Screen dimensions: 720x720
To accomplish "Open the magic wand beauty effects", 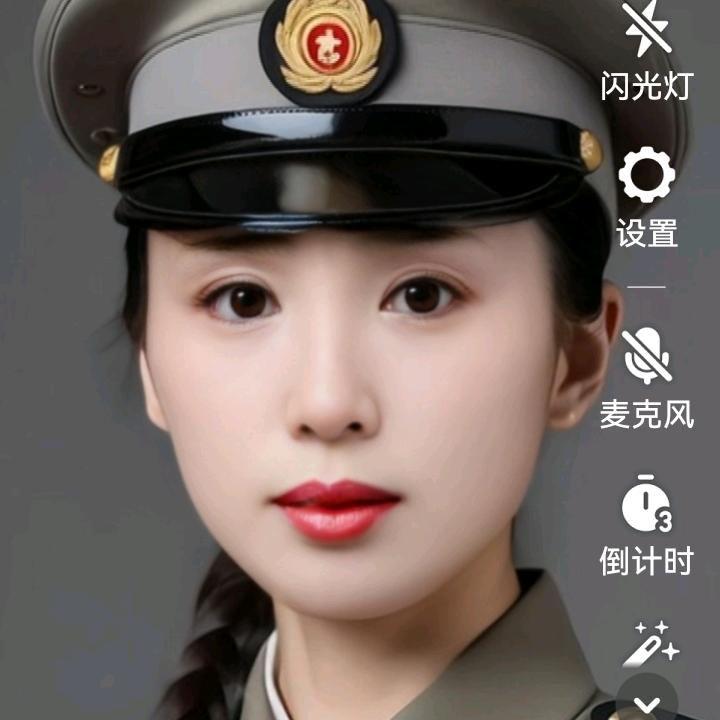I will 651,644.
